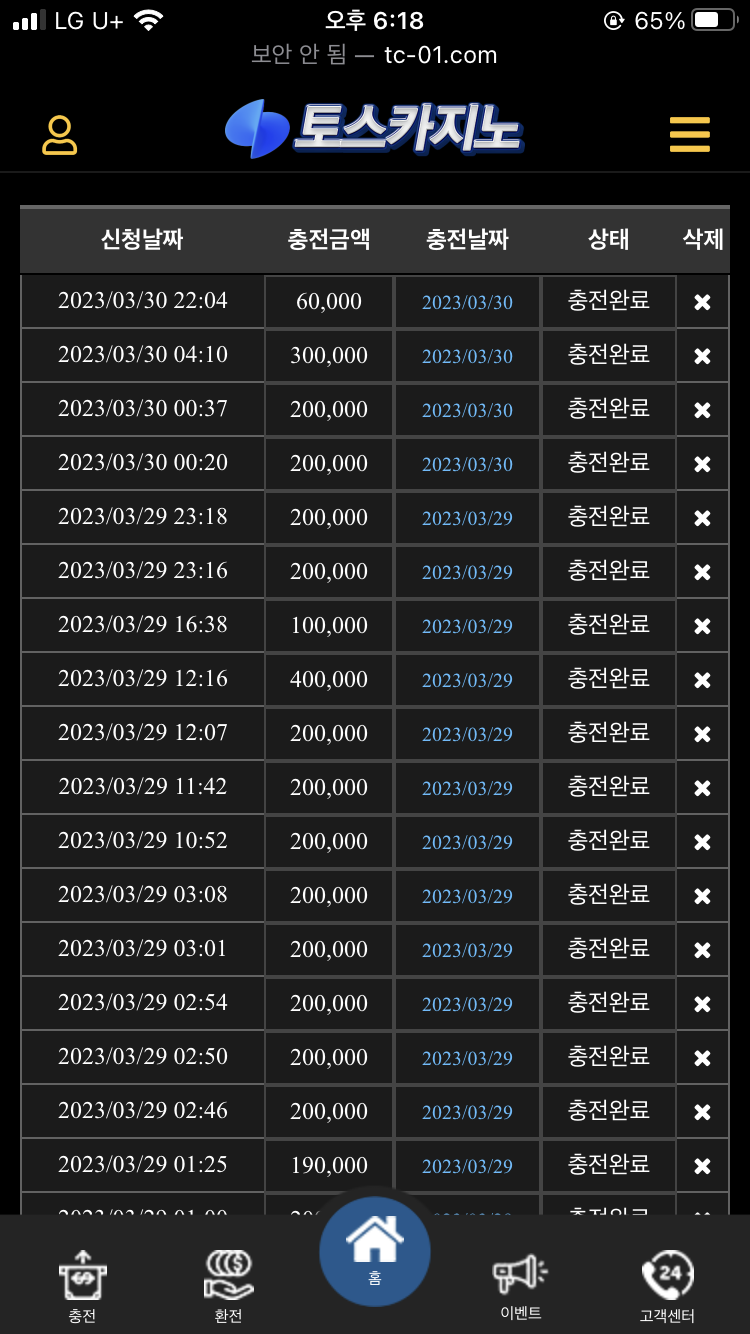
Task: Tap the 홈 home button
Action: pos(375,1251)
